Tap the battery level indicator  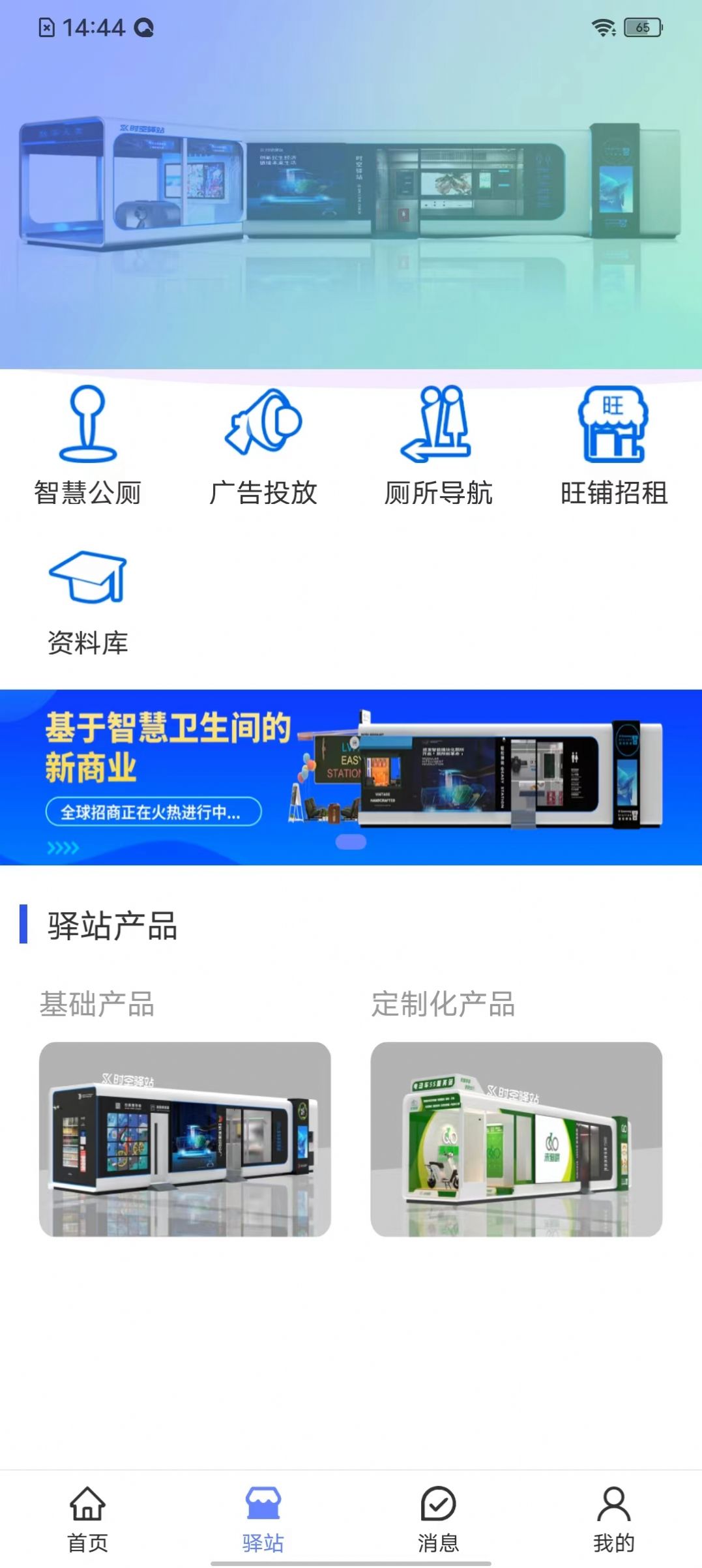[x=642, y=27]
